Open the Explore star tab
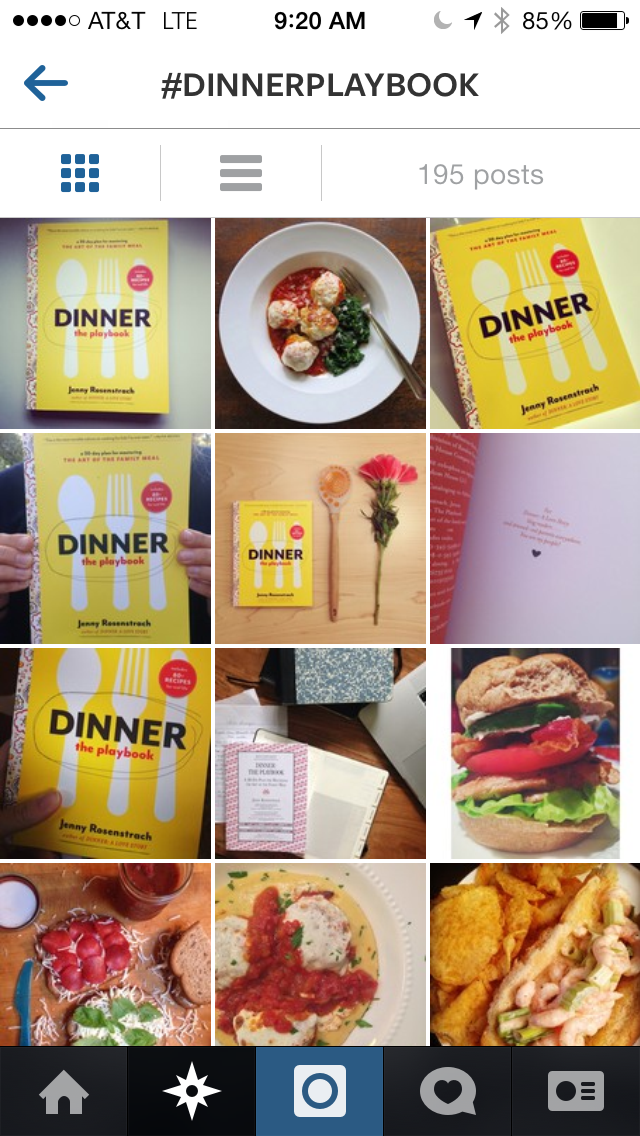640x1136 pixels. click(192, 1091)
